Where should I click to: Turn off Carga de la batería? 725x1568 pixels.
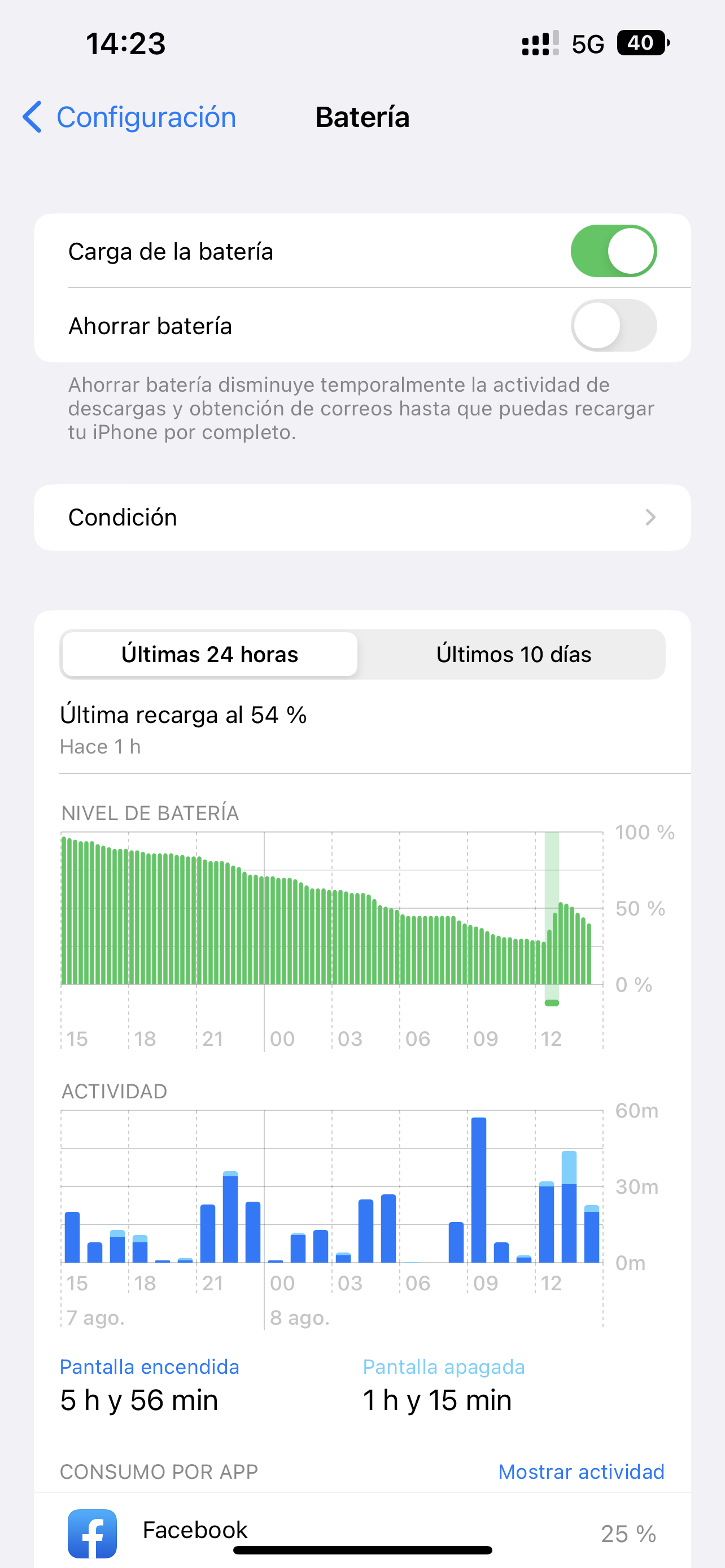[613, 251]
